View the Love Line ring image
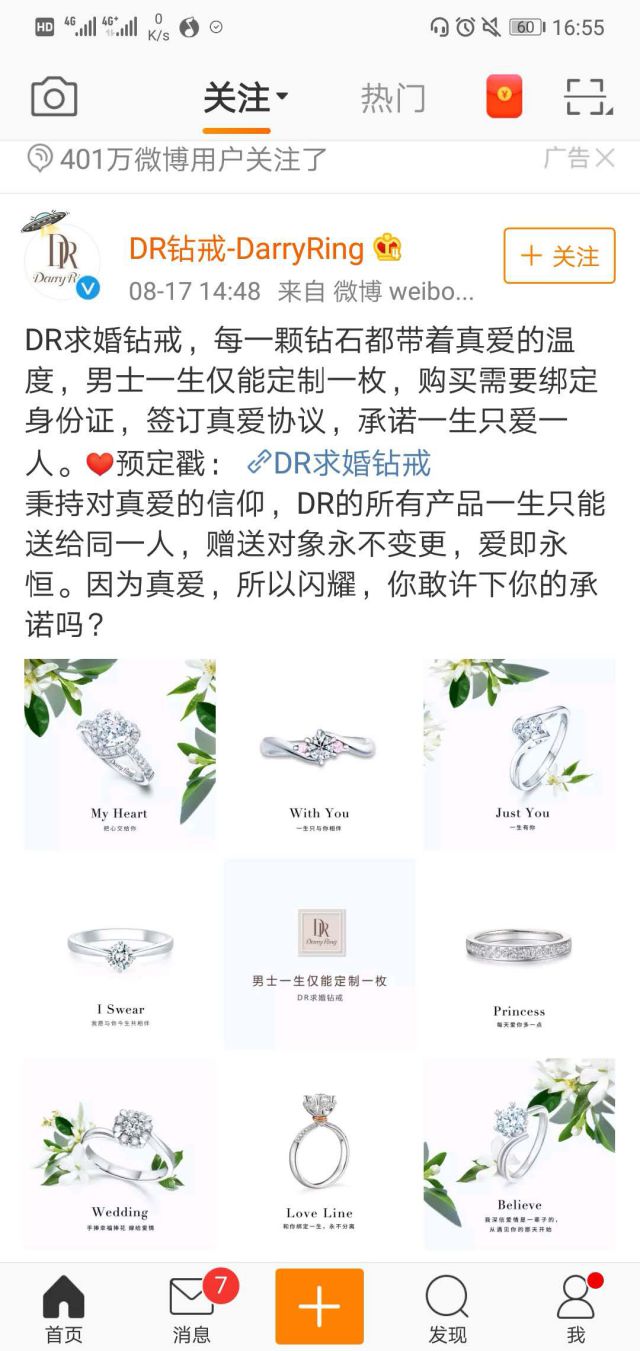 coord(319,1154)
